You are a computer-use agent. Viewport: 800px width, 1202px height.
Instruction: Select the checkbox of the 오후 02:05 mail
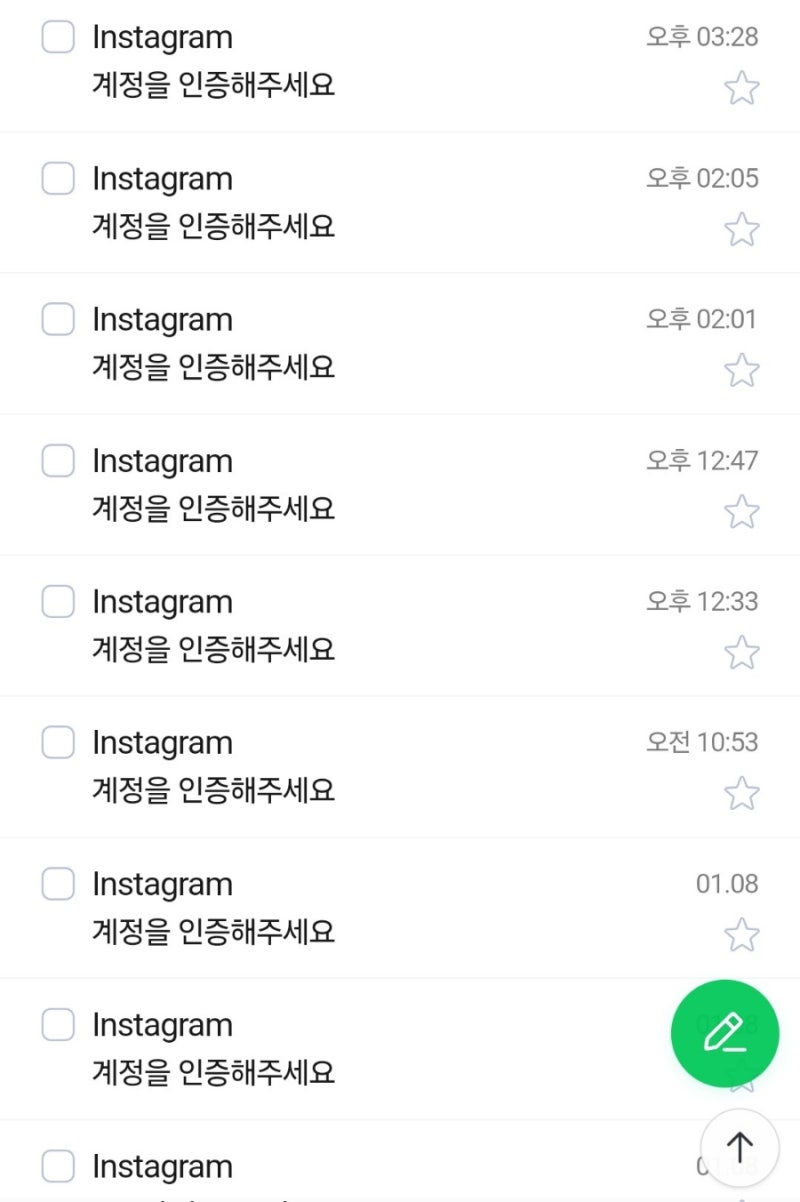[x=58, y=177]
